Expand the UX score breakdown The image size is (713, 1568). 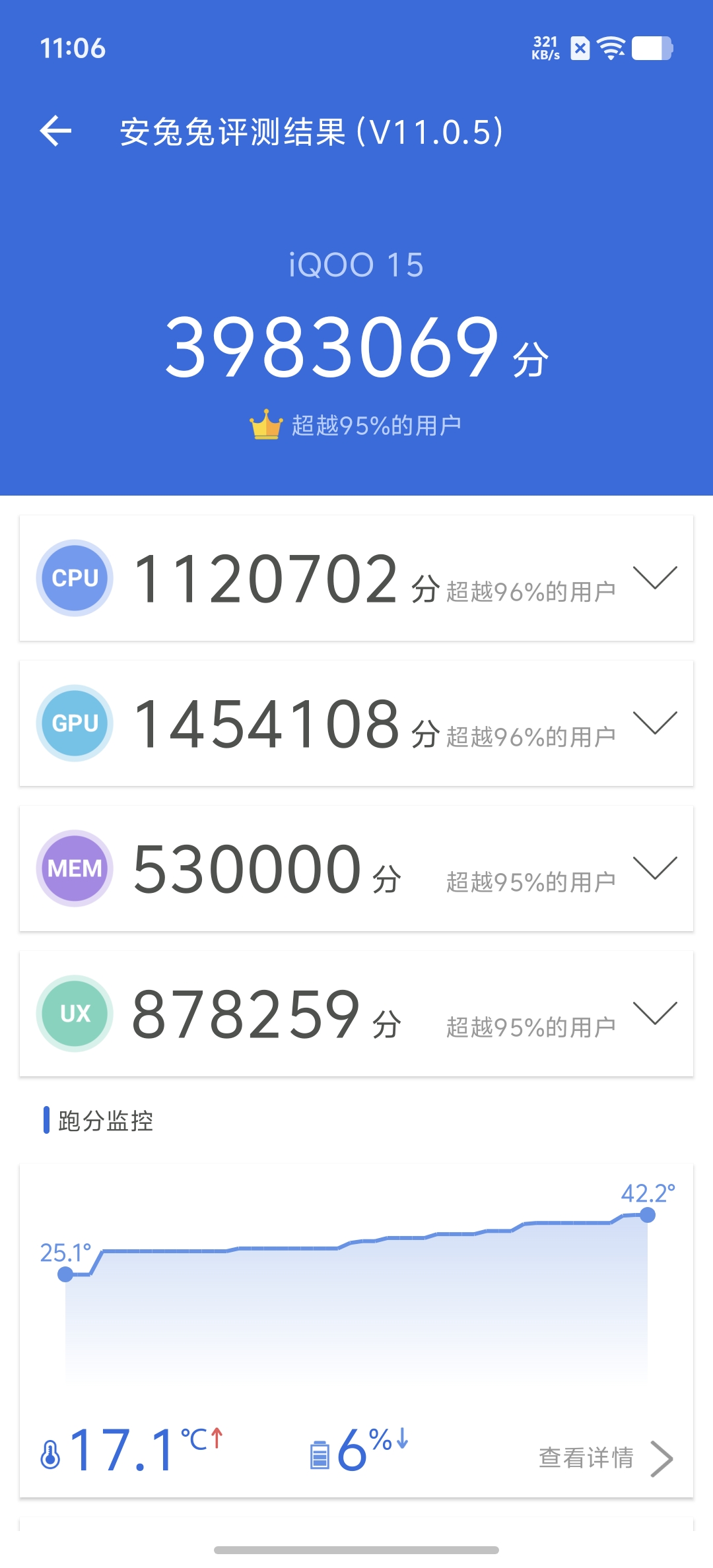click(x=654, y=1013)
